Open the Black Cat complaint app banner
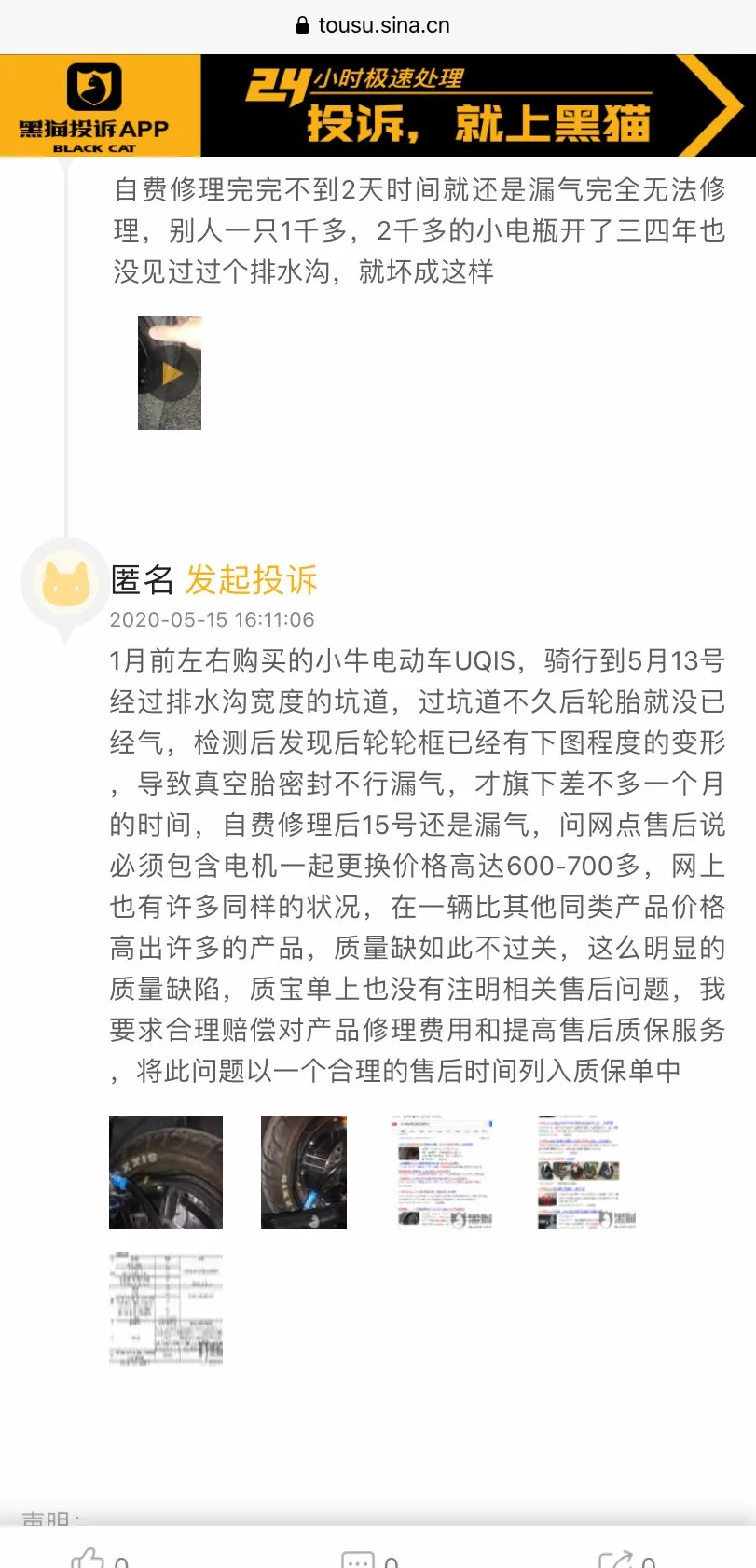The image size is (756, 1568). tap(378, 105)
